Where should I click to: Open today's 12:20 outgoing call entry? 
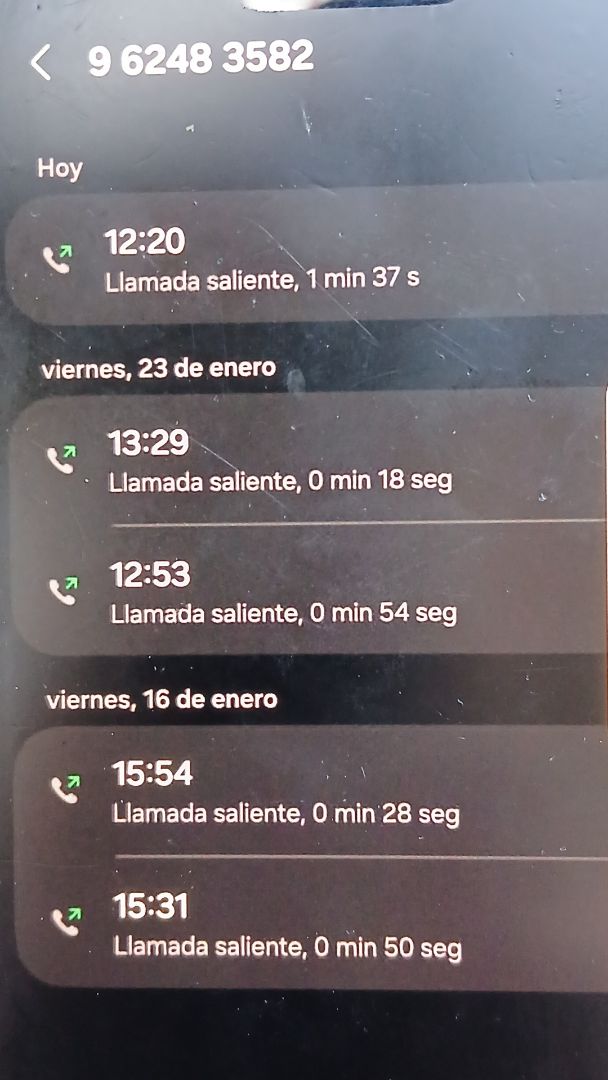tap(300, 259)
